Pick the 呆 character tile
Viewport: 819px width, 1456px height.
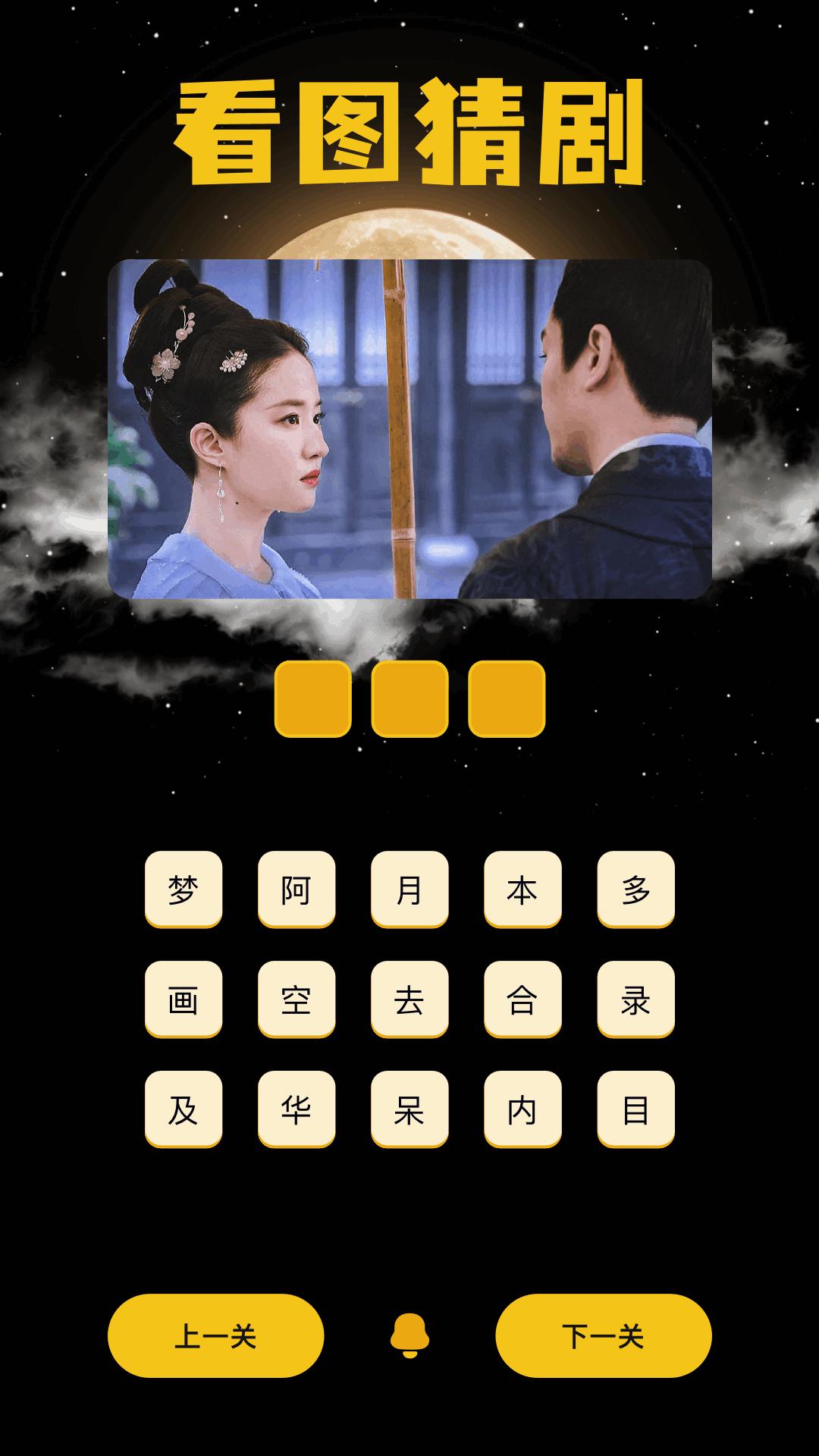coord(409,1109)
